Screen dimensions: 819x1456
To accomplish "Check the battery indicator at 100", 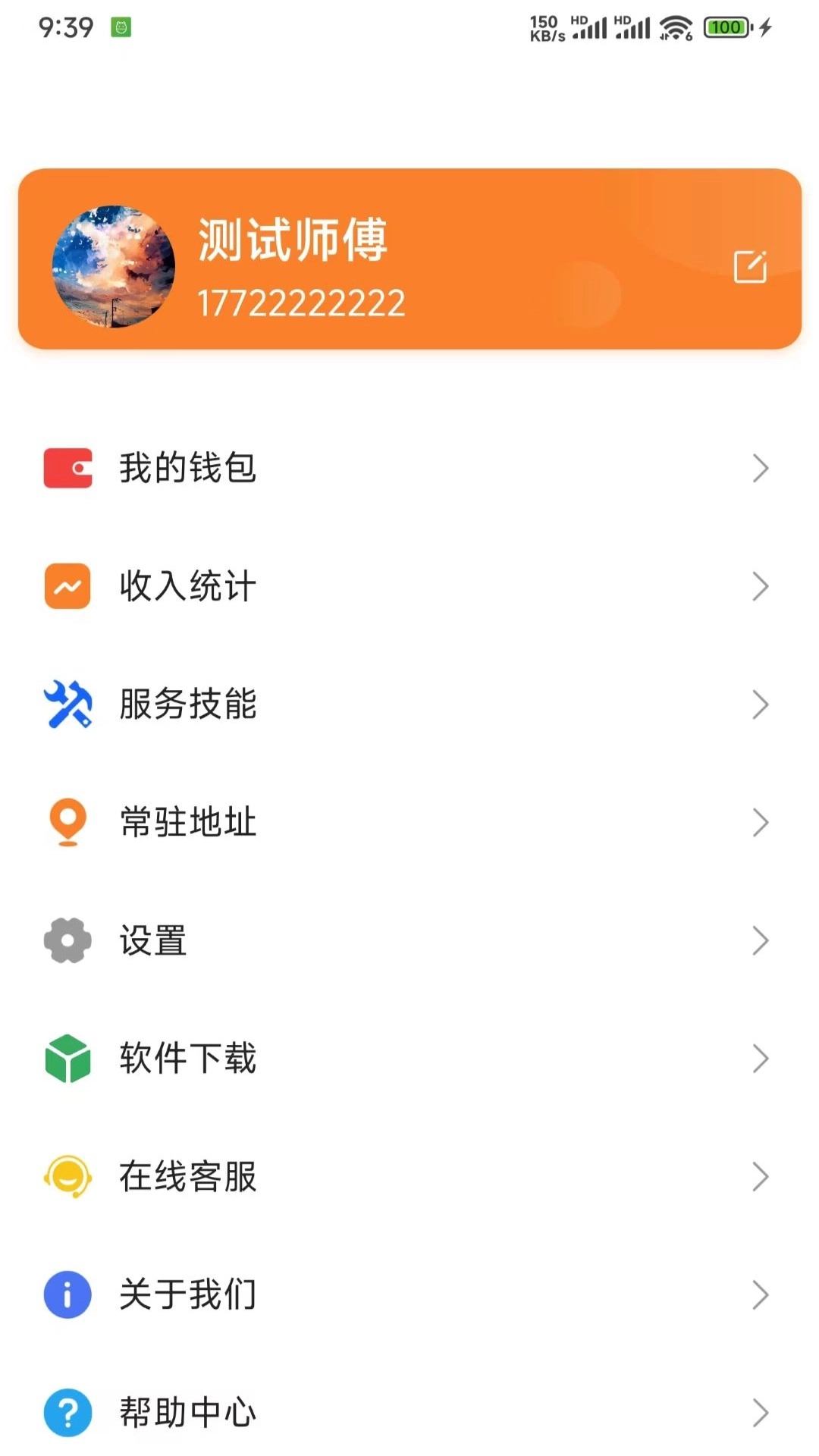I will [726, 27].
